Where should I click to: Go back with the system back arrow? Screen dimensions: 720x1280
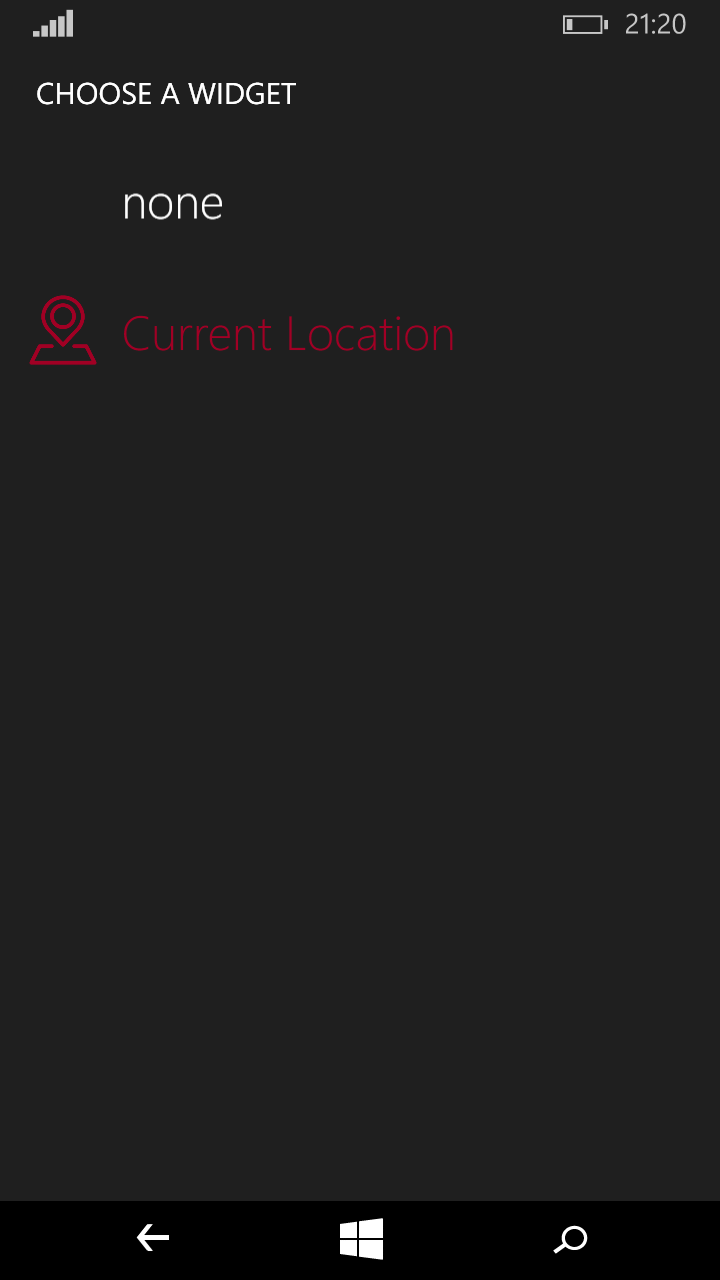click(x=152, y=1239)
